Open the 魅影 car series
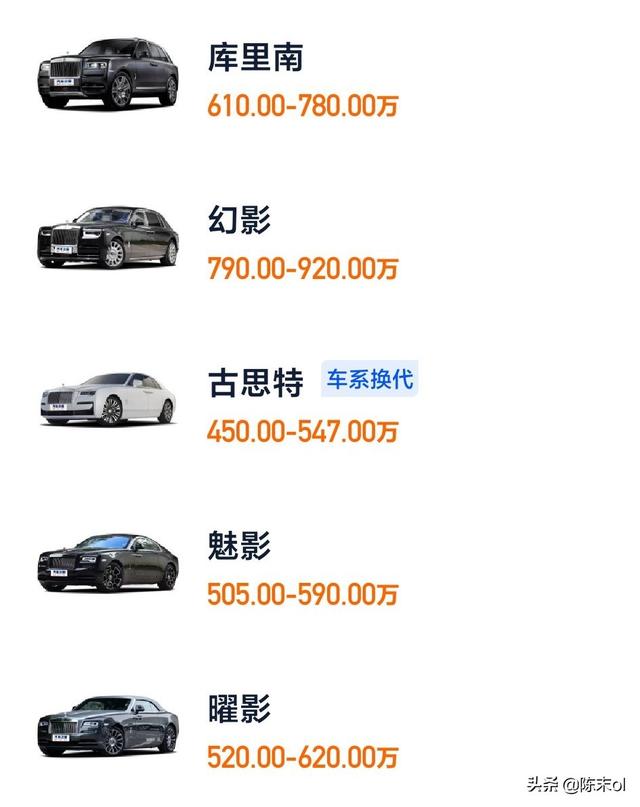Image resolution: width=640 pixels, height=807 pixels. pos(240,547)
